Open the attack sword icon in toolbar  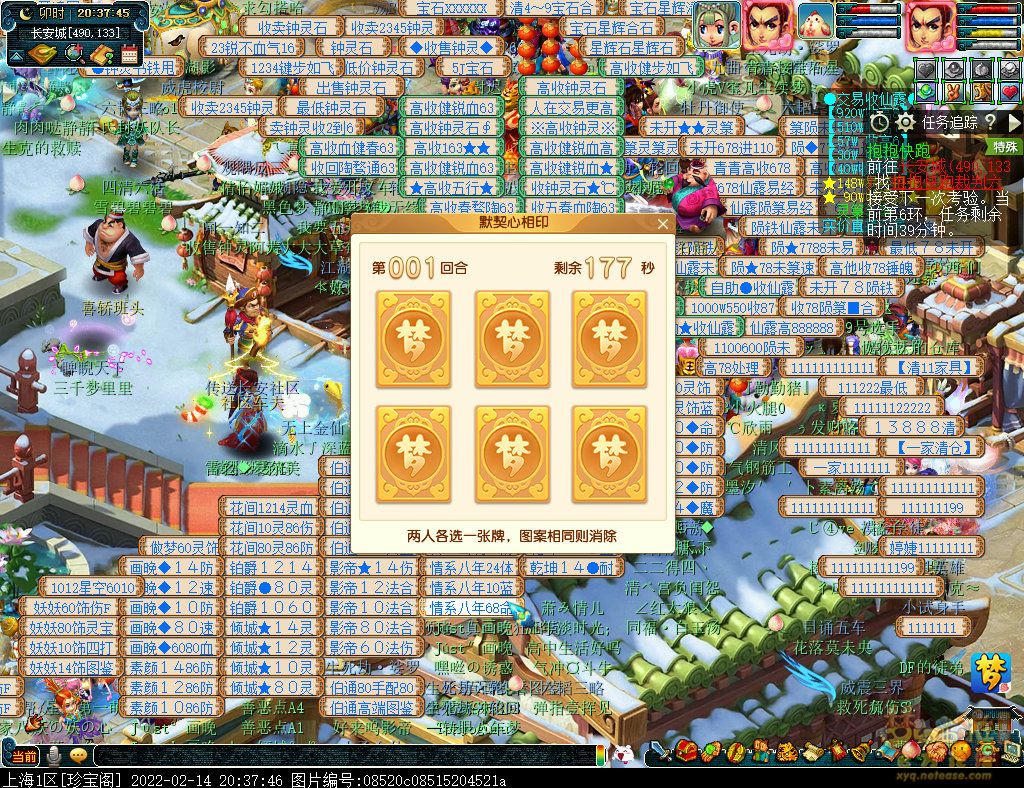click(661, 750)
